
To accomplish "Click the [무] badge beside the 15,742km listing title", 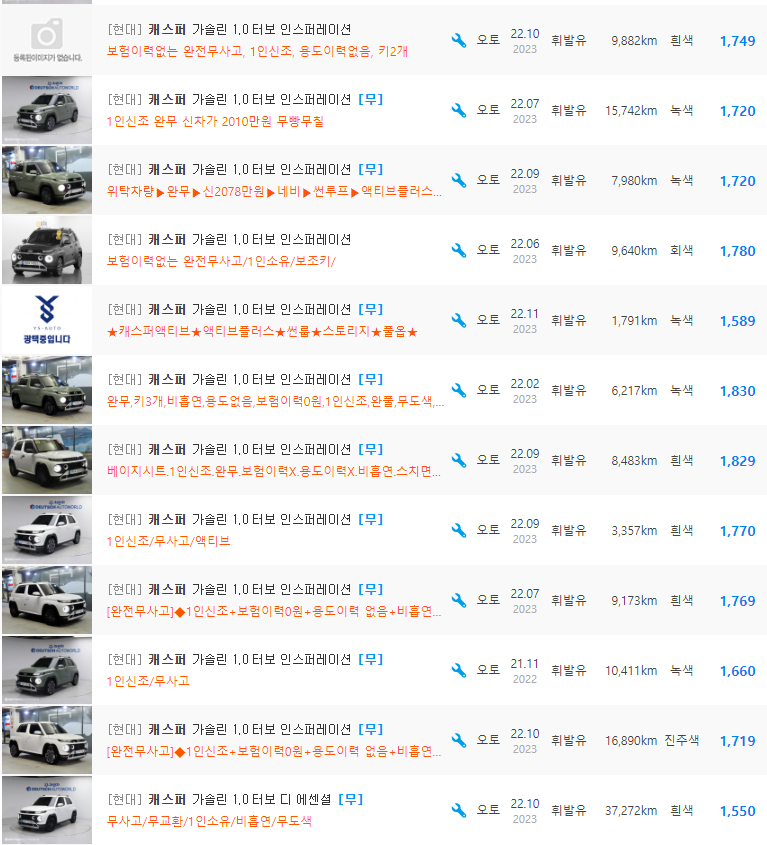I will point(370,99).
